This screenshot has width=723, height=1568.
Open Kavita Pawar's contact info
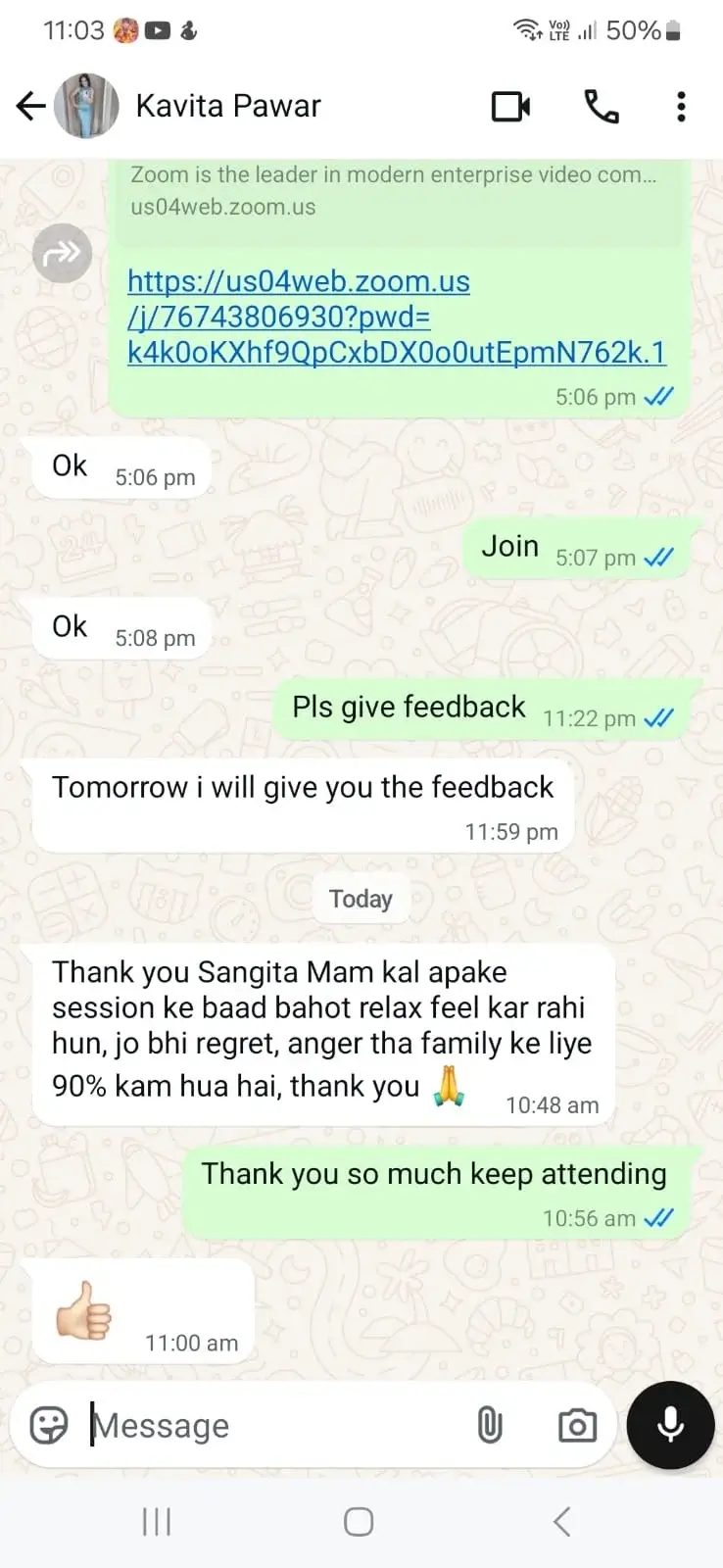[227, 106]
